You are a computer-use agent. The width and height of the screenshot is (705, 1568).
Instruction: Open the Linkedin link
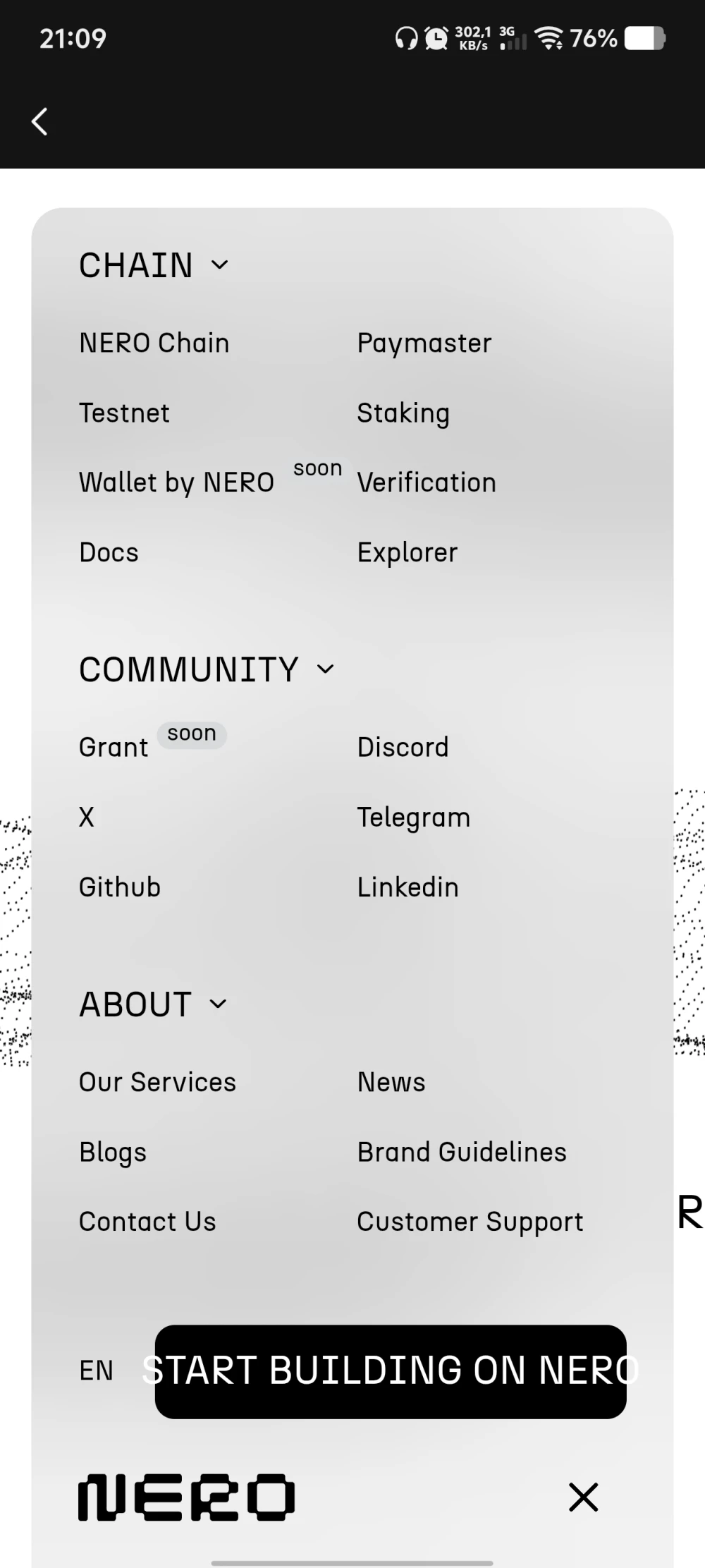coord(407,887)
